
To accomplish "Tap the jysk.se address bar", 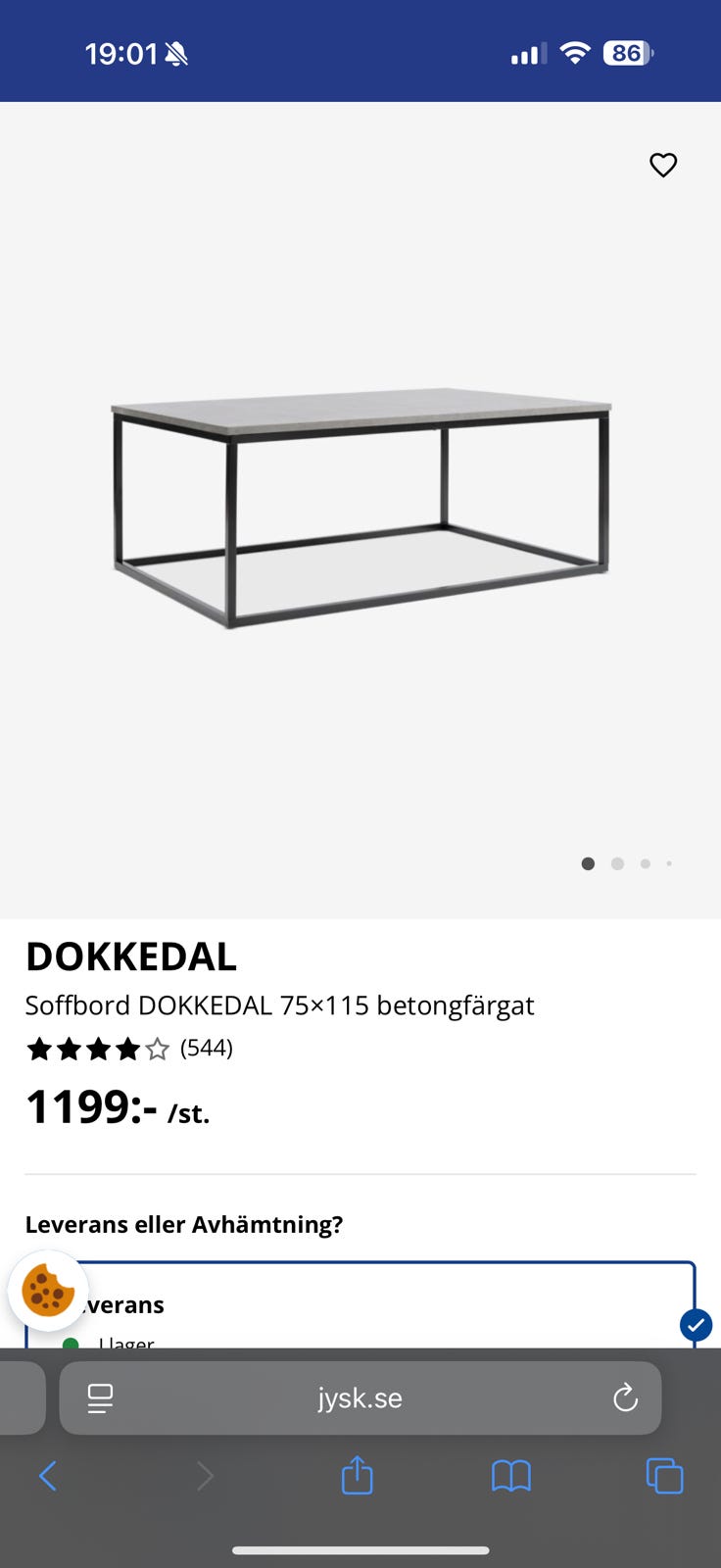I will coord(360,1398).
